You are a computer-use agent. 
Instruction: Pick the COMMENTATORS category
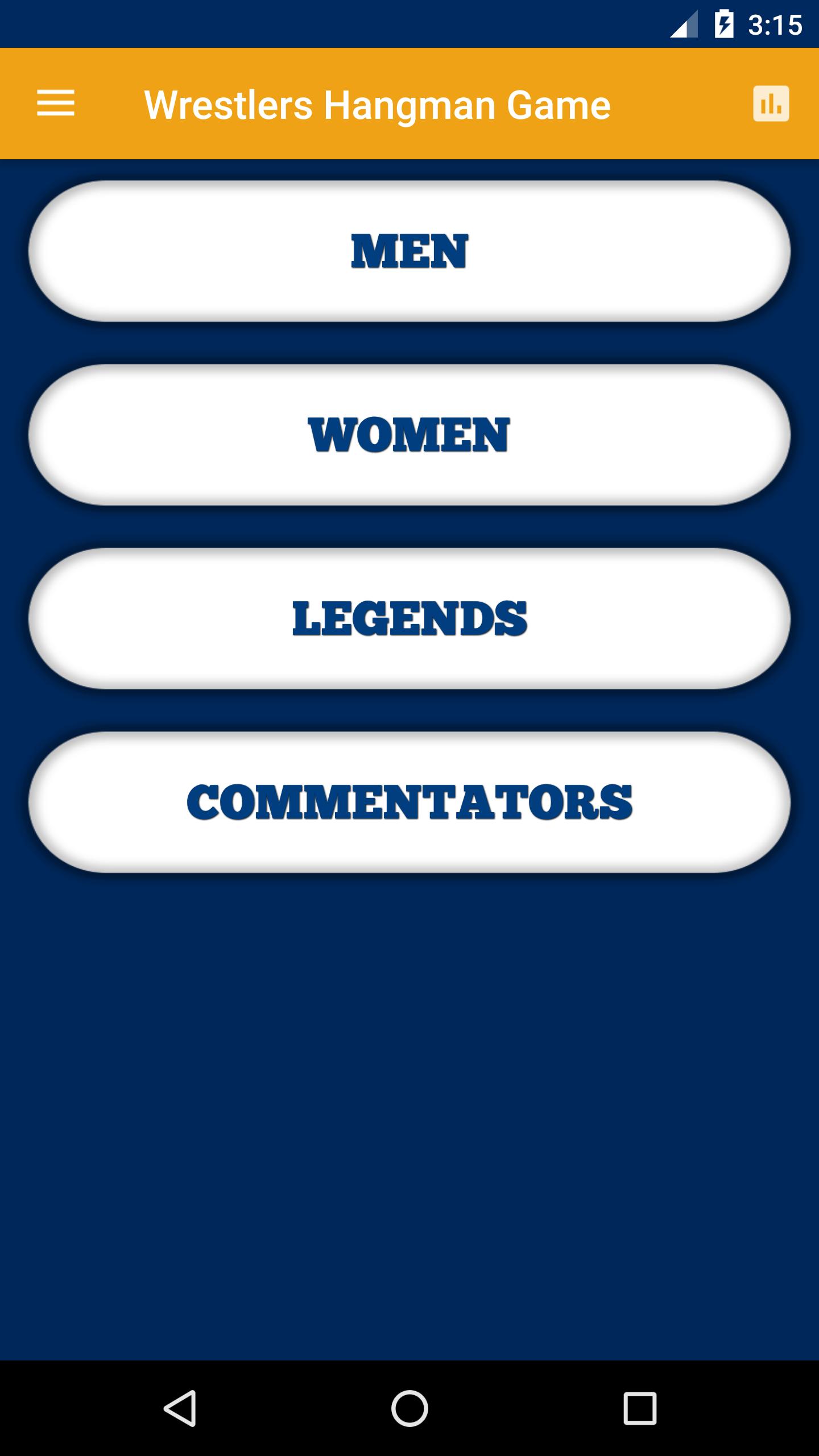[409, 803]
